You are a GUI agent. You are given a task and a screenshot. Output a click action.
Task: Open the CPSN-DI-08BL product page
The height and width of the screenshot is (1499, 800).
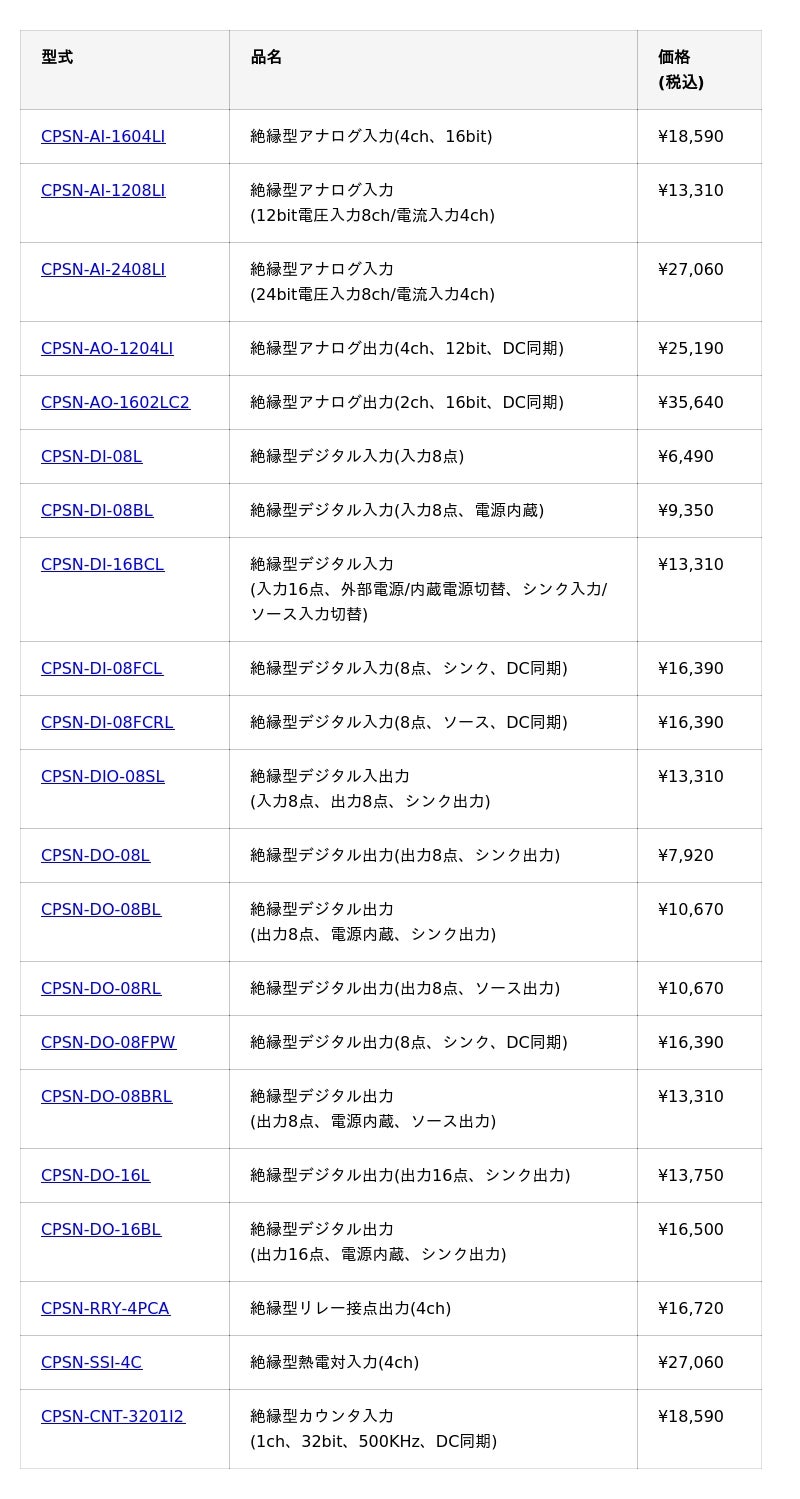(97, 510)
